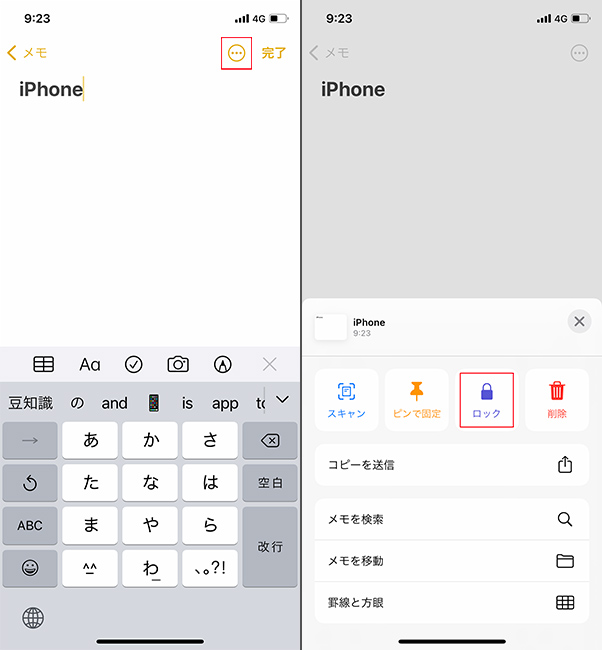602x650 pixels.
Task: Insert a table from the keyboard toolbar
Action: [x=44, y=365]
